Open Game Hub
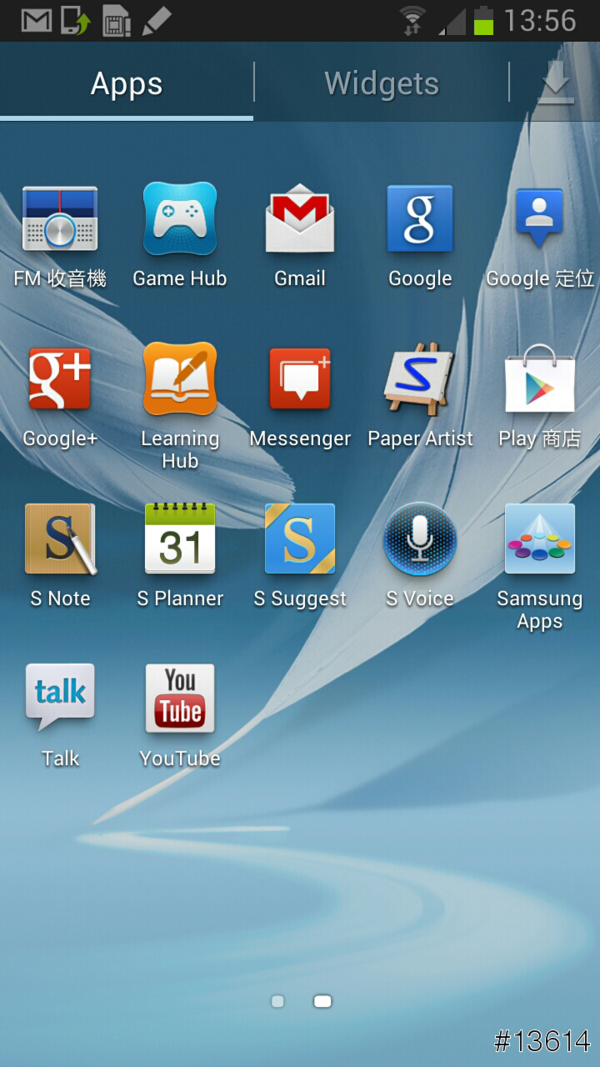 coord(180,219)
